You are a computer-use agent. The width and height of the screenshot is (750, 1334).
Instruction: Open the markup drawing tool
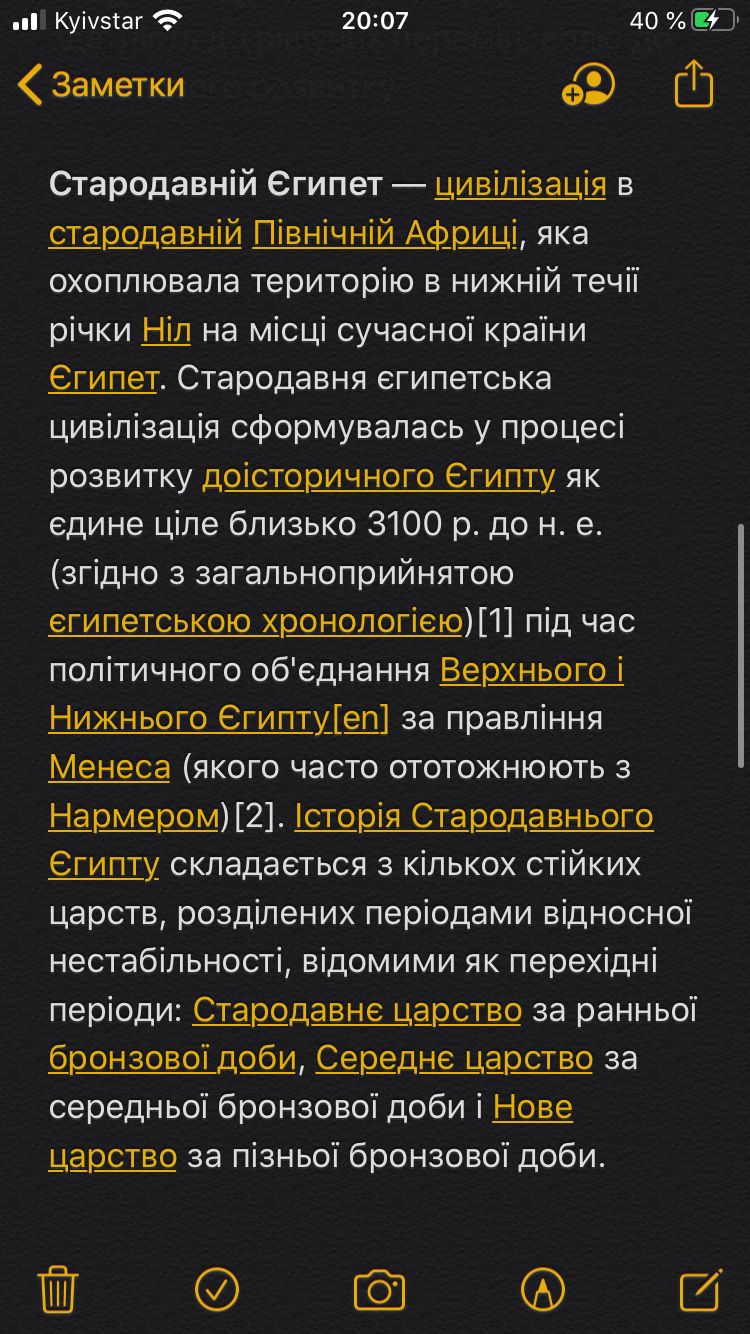542,1288
